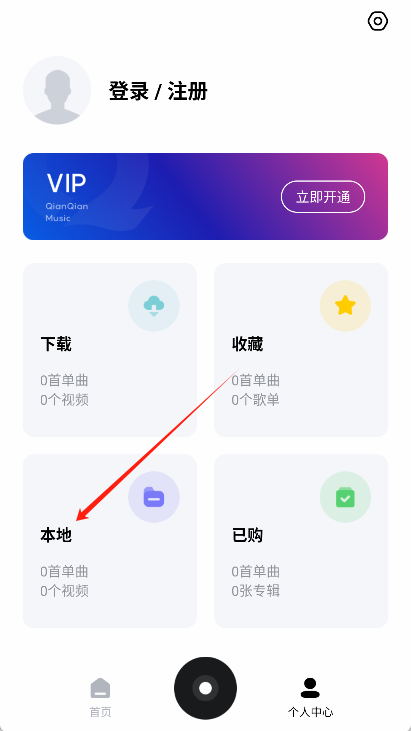Open the settings gear icon
This screenshot has width=411, height=731.
coord(377,21)
